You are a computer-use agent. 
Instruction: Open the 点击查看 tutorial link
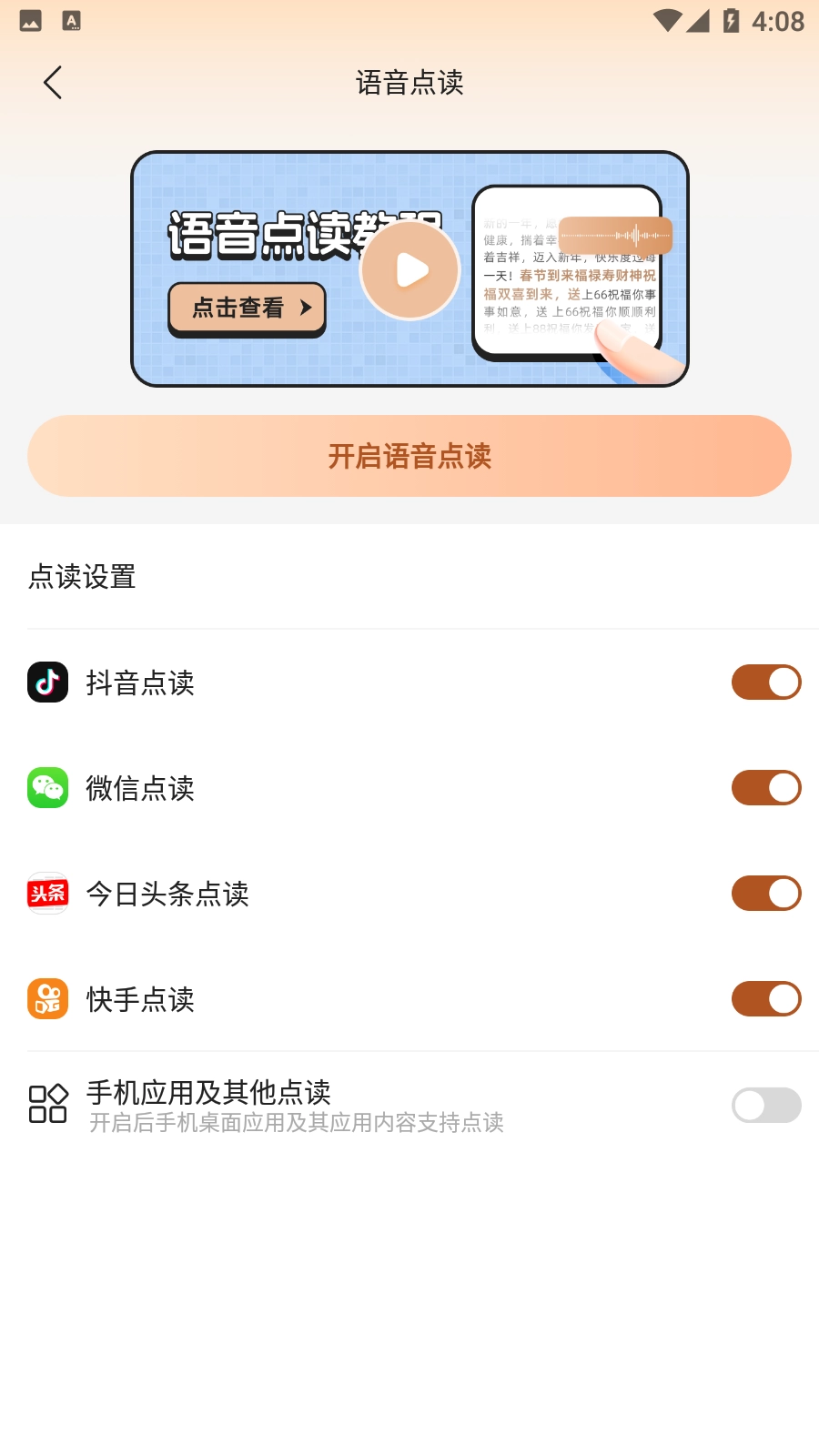pyautogui.click(x=246, y=309)
